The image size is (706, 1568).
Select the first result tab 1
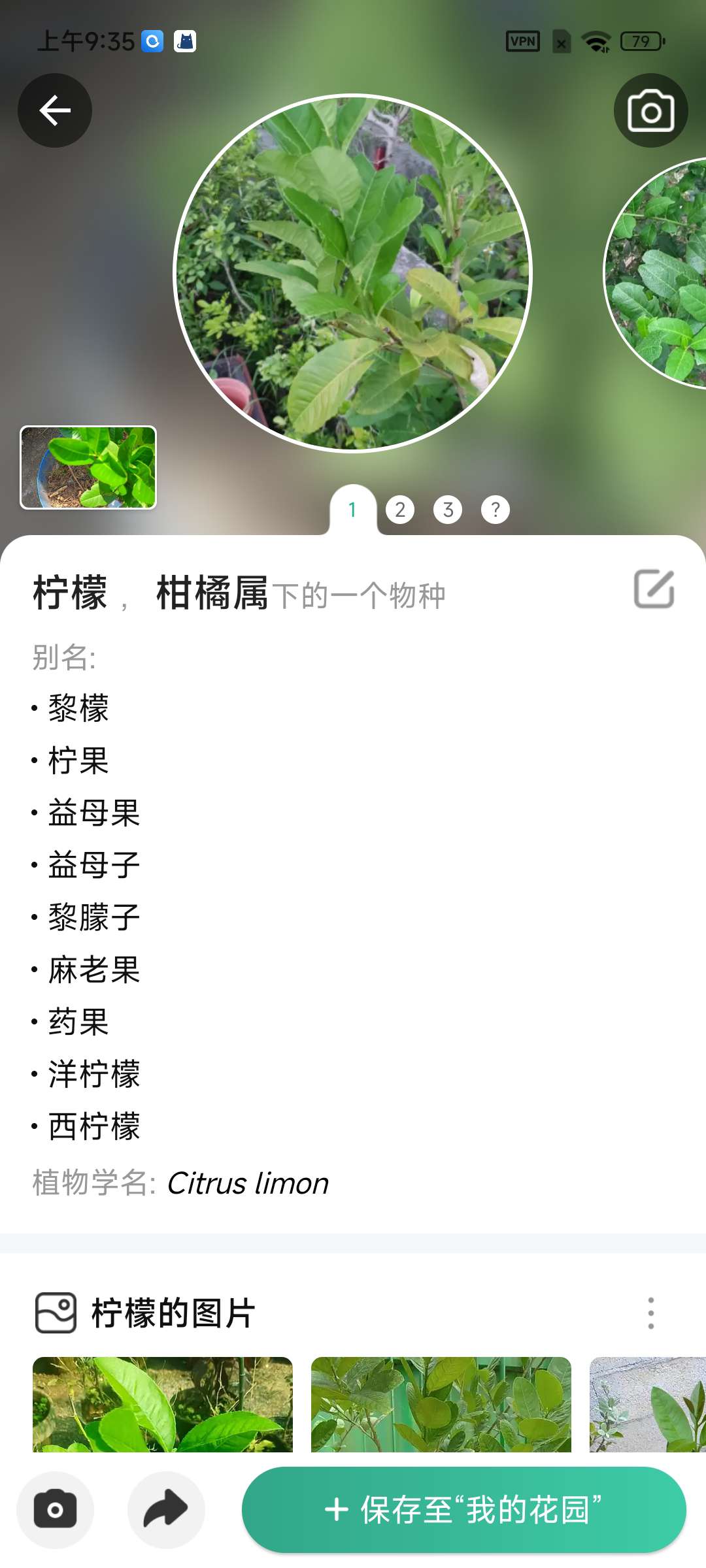click(352, 510)
